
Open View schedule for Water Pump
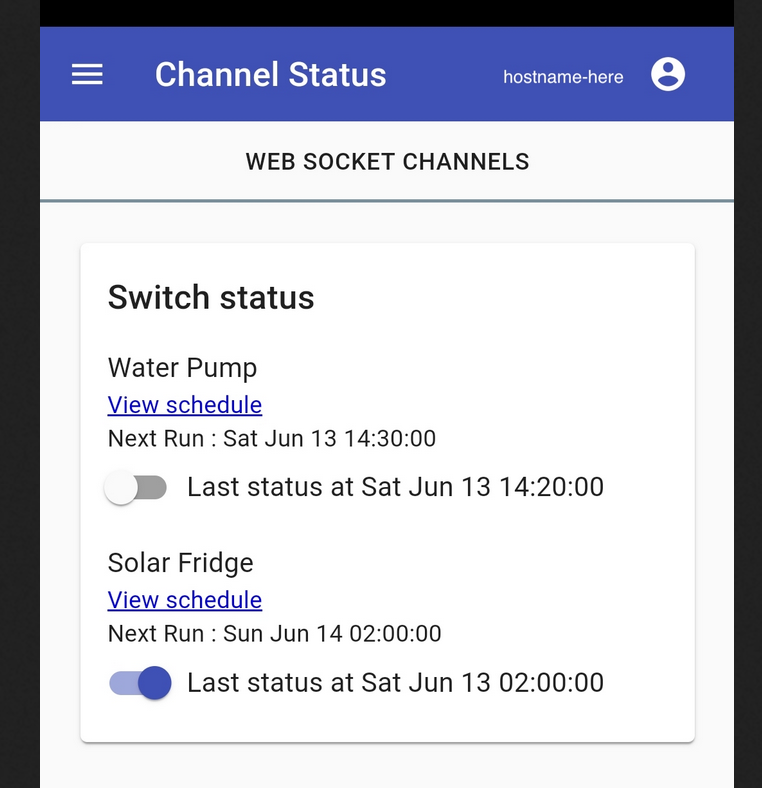[x=184, y=405]
